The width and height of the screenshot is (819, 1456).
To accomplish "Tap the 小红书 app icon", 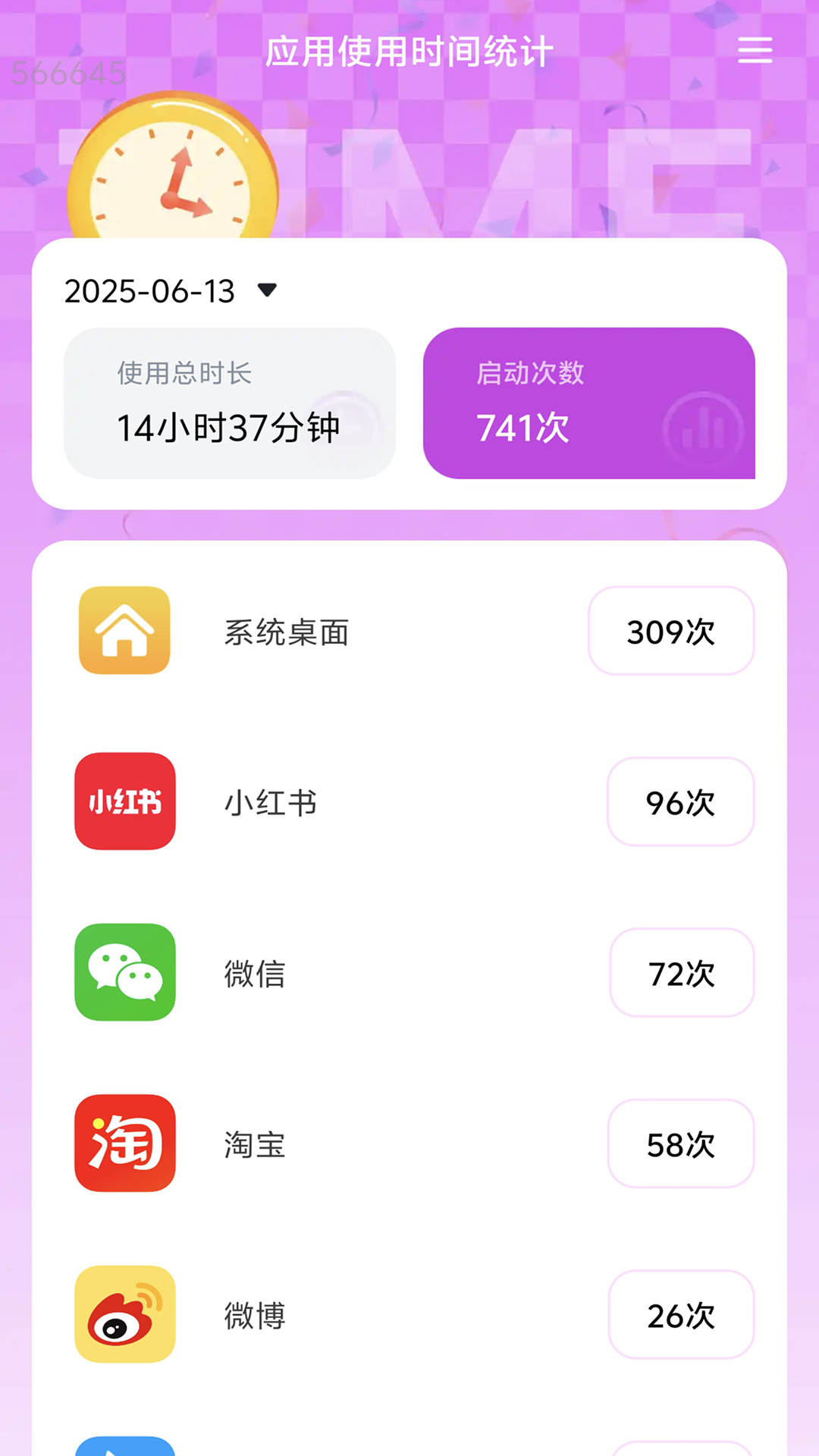I will [x=124, y=802].
